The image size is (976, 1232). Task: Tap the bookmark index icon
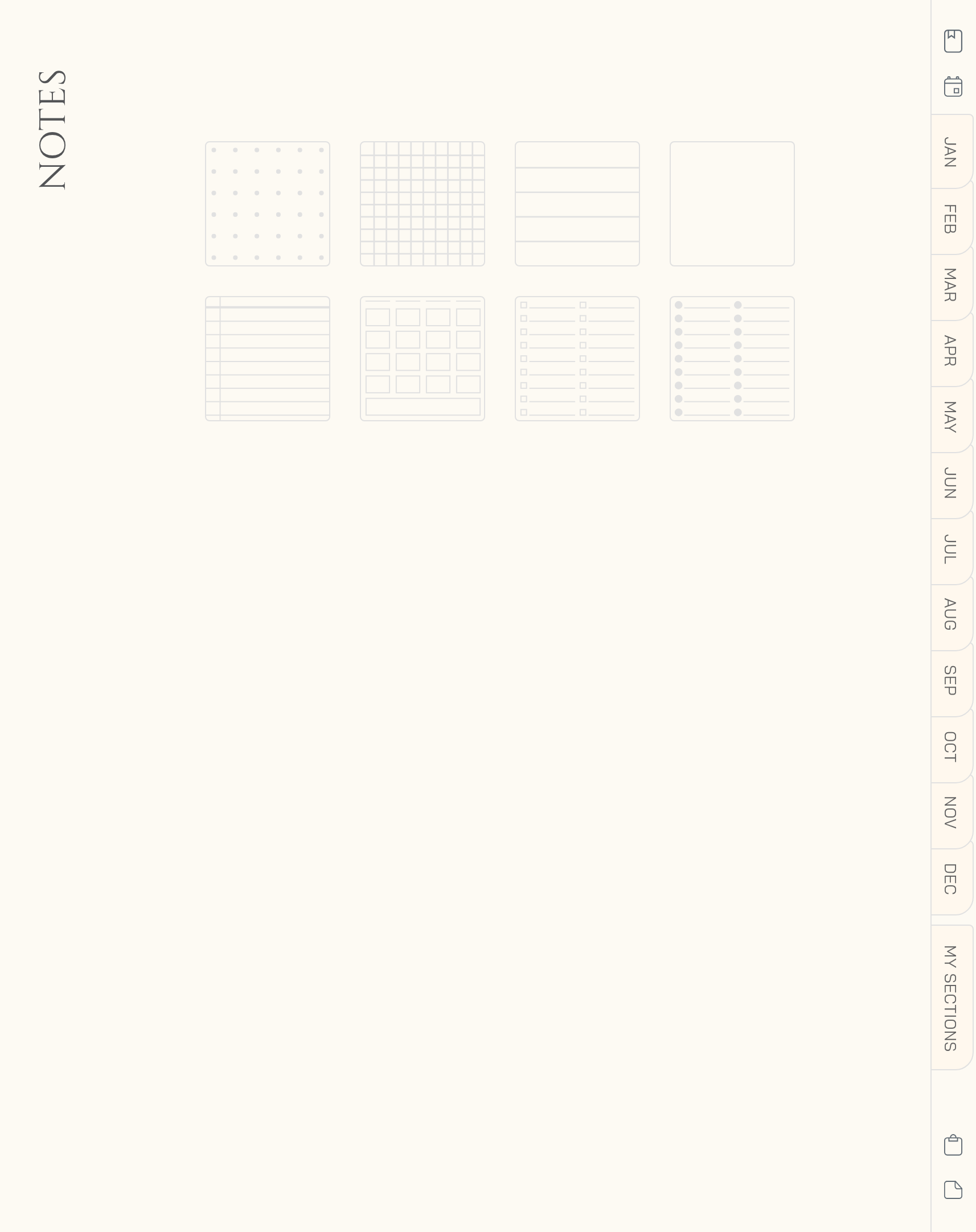[x=953, y=41]
